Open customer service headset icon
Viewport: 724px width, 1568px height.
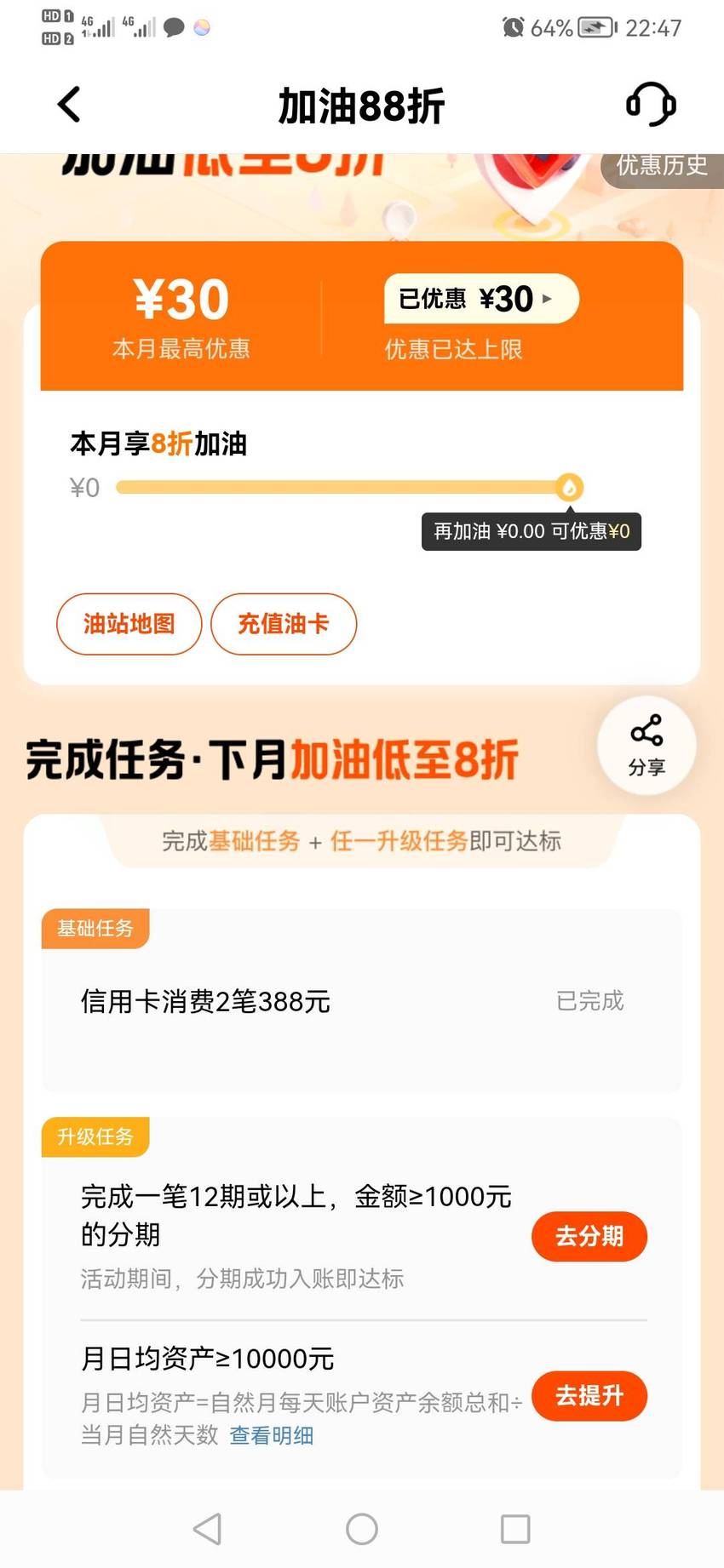click(x=651, y=105)
